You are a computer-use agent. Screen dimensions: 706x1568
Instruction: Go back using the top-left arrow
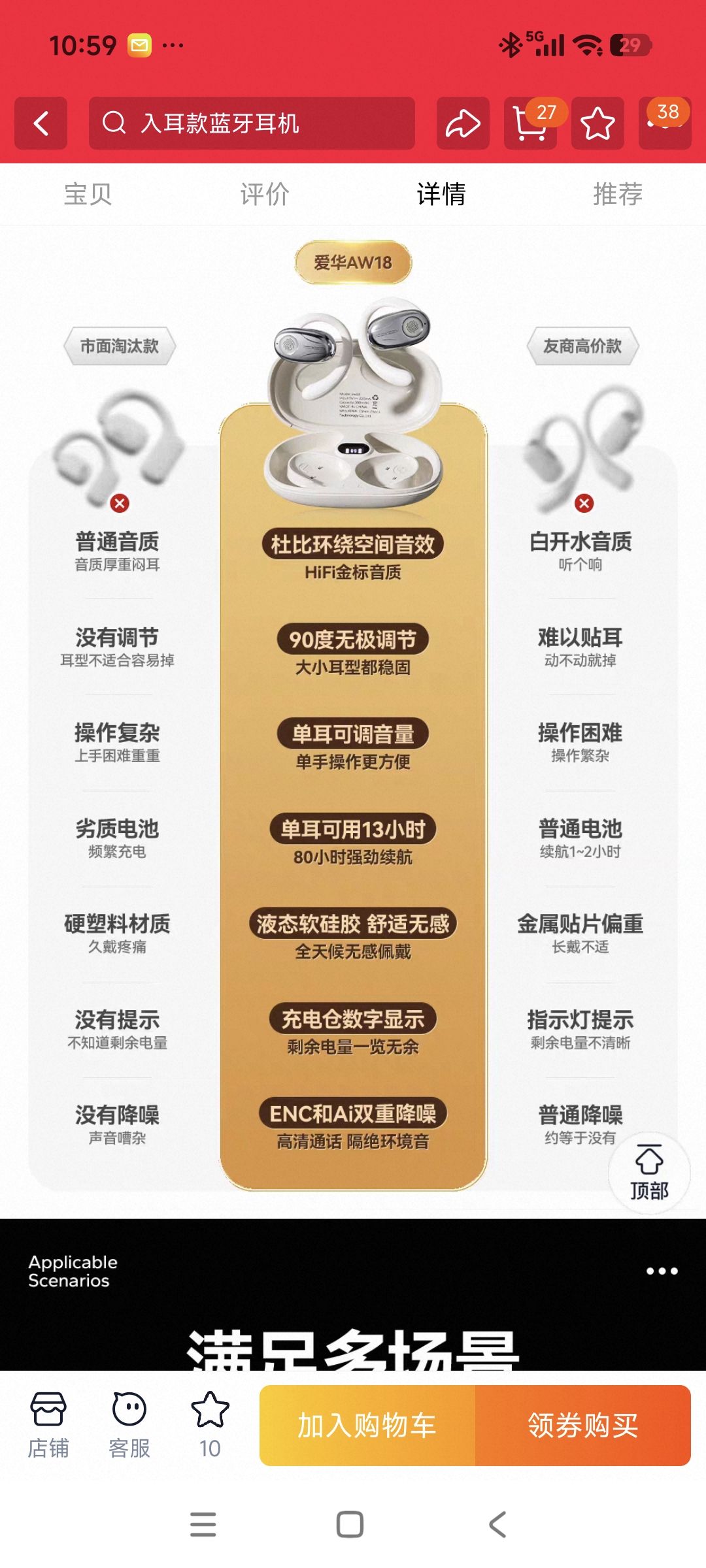pos(41,123)
